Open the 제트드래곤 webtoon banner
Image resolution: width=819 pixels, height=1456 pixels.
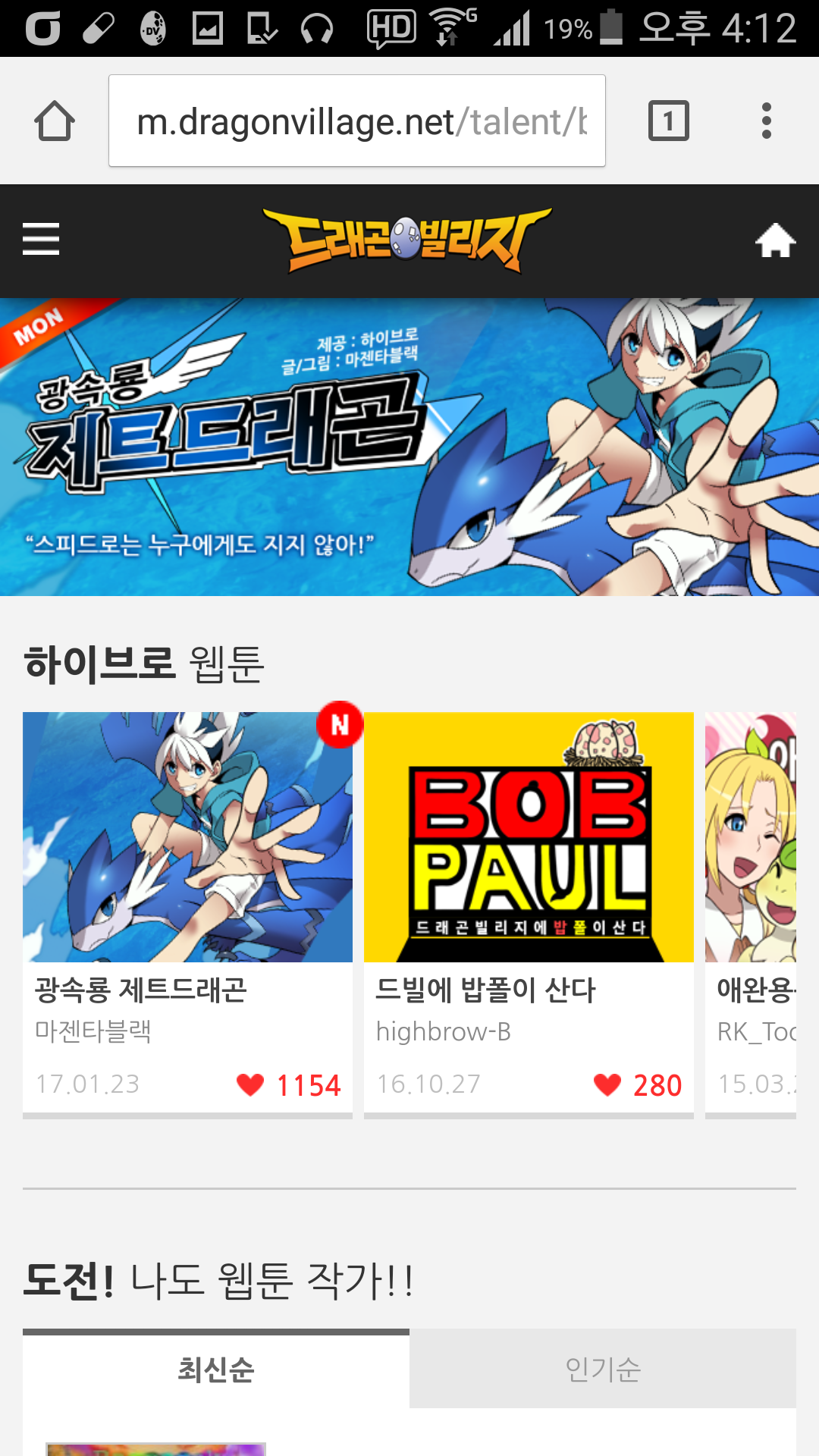409,447
